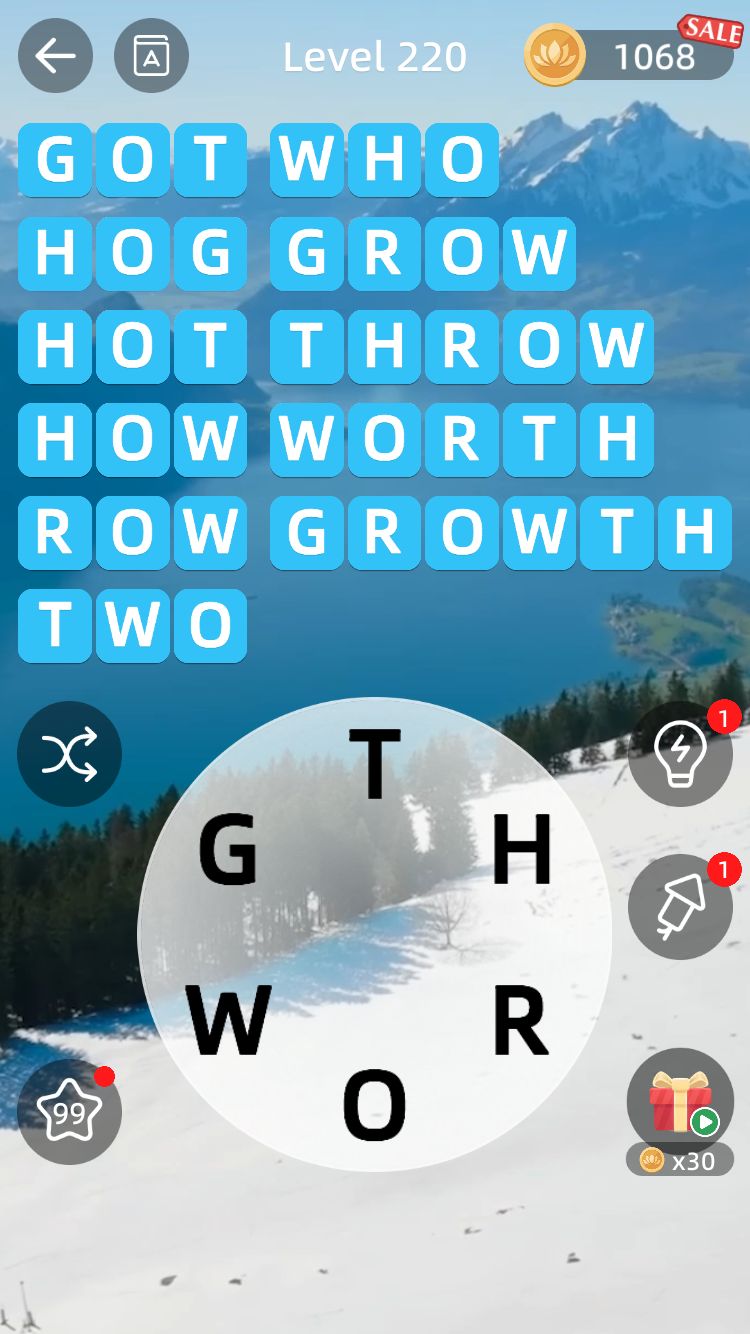The height and width of the screenshot is (1334, 750).
Task: Open the dictionary book icon
Action: click(x=151, y=56)
